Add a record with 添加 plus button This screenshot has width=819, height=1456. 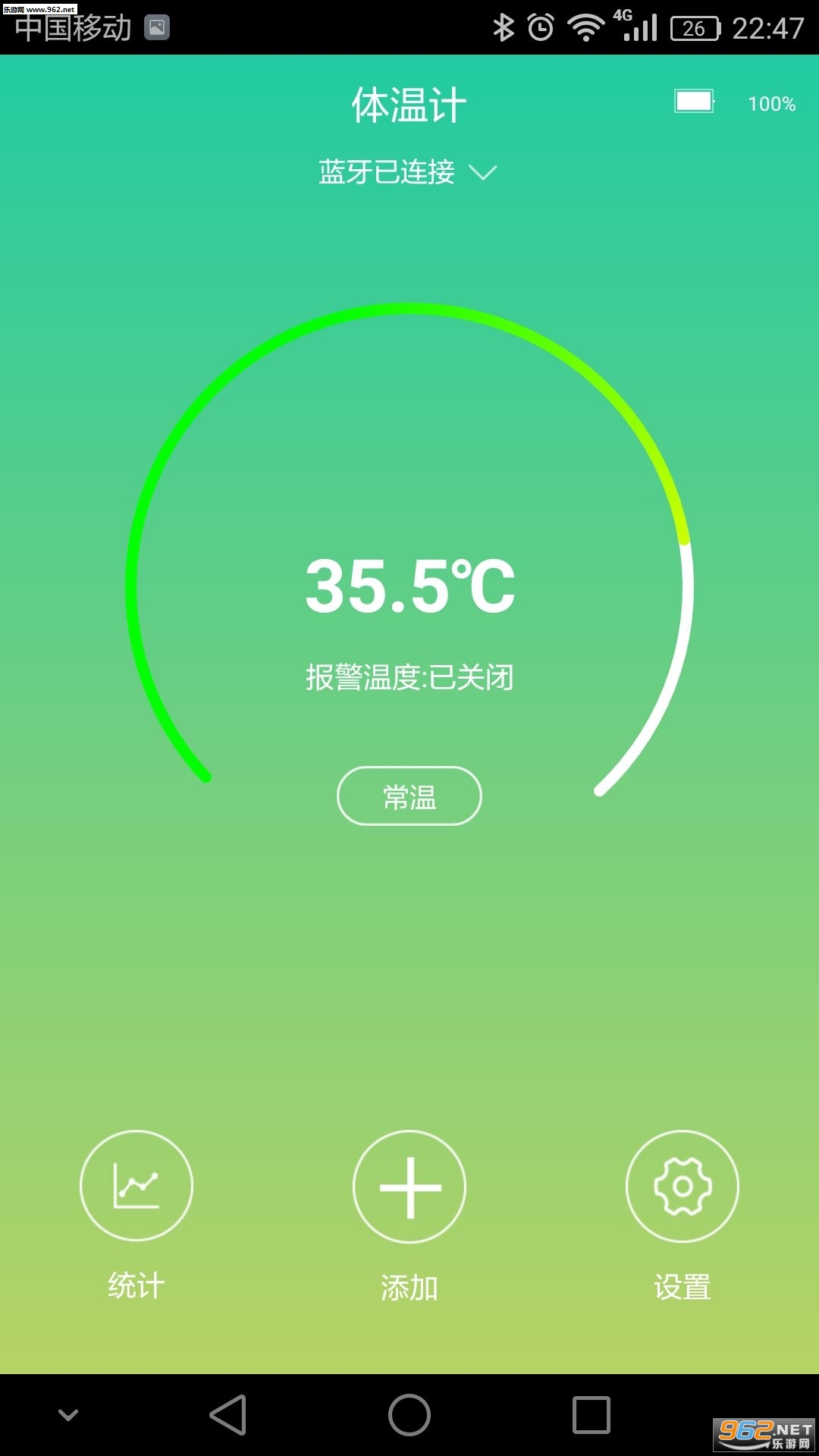coord(409,1187)
